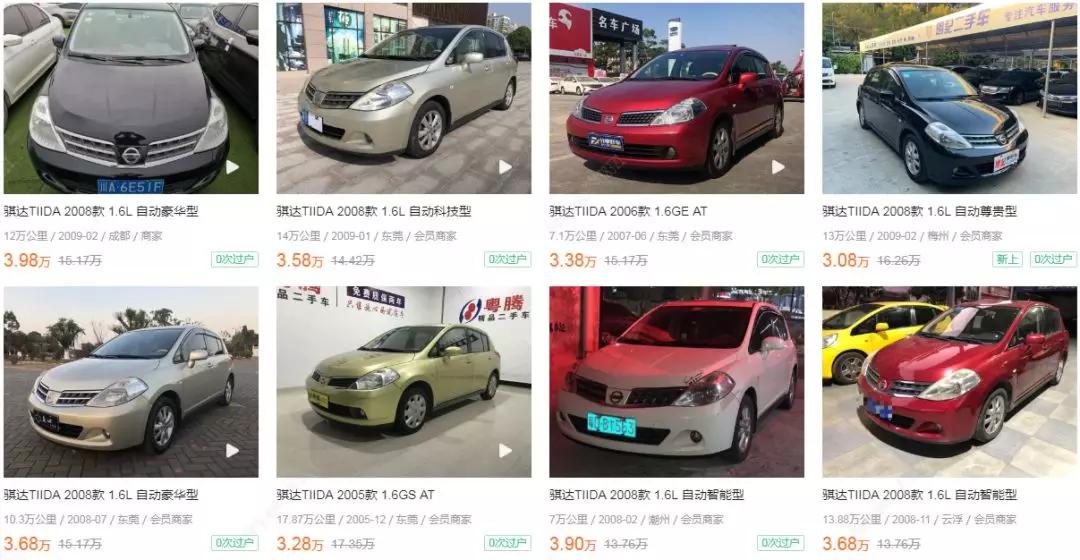Open the 自动智能型 Tiida from 云浮
The width and height of the screenshot is (1080, 560).
point(919,494)
